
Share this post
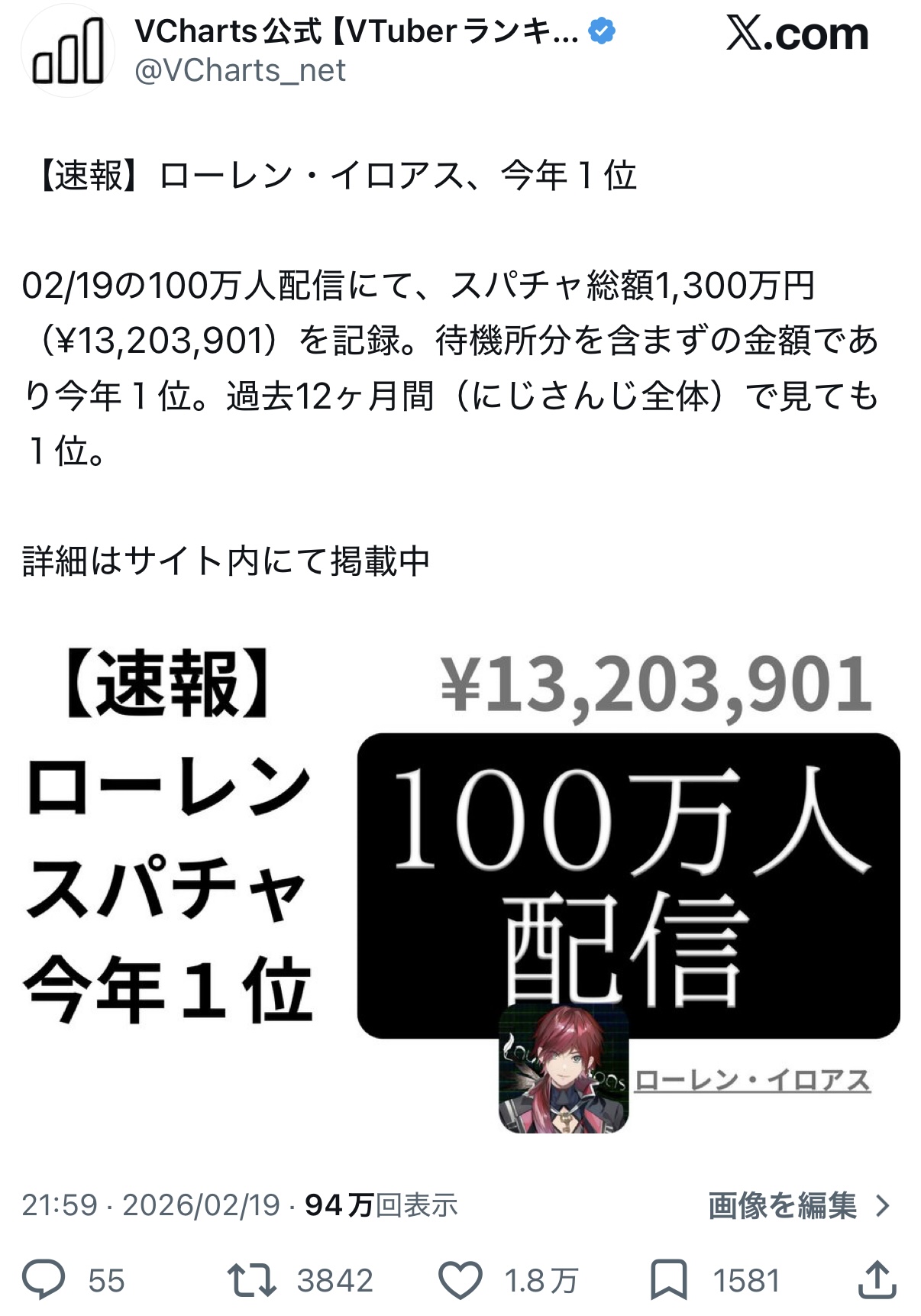[x=876, y=1279]
